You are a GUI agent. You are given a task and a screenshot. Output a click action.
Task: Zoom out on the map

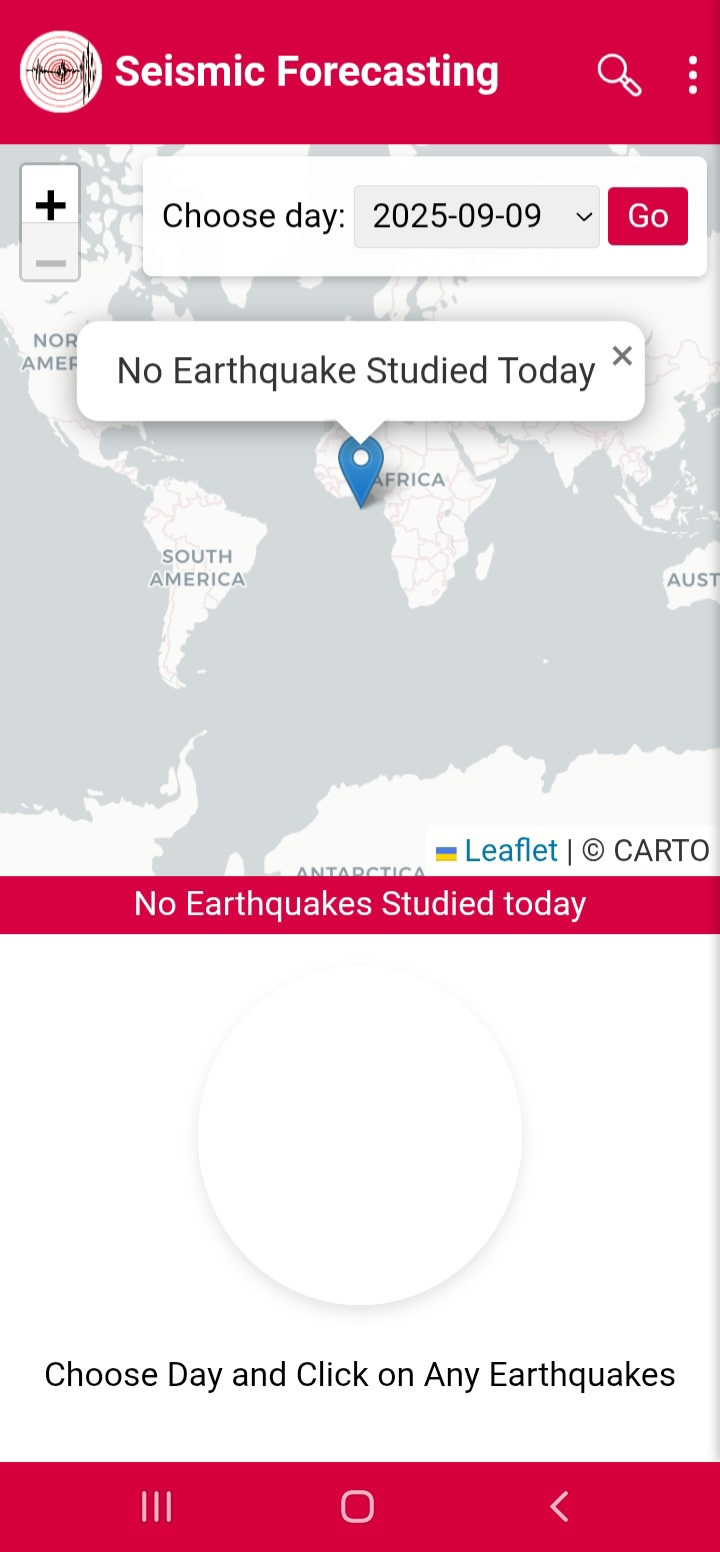50,263
